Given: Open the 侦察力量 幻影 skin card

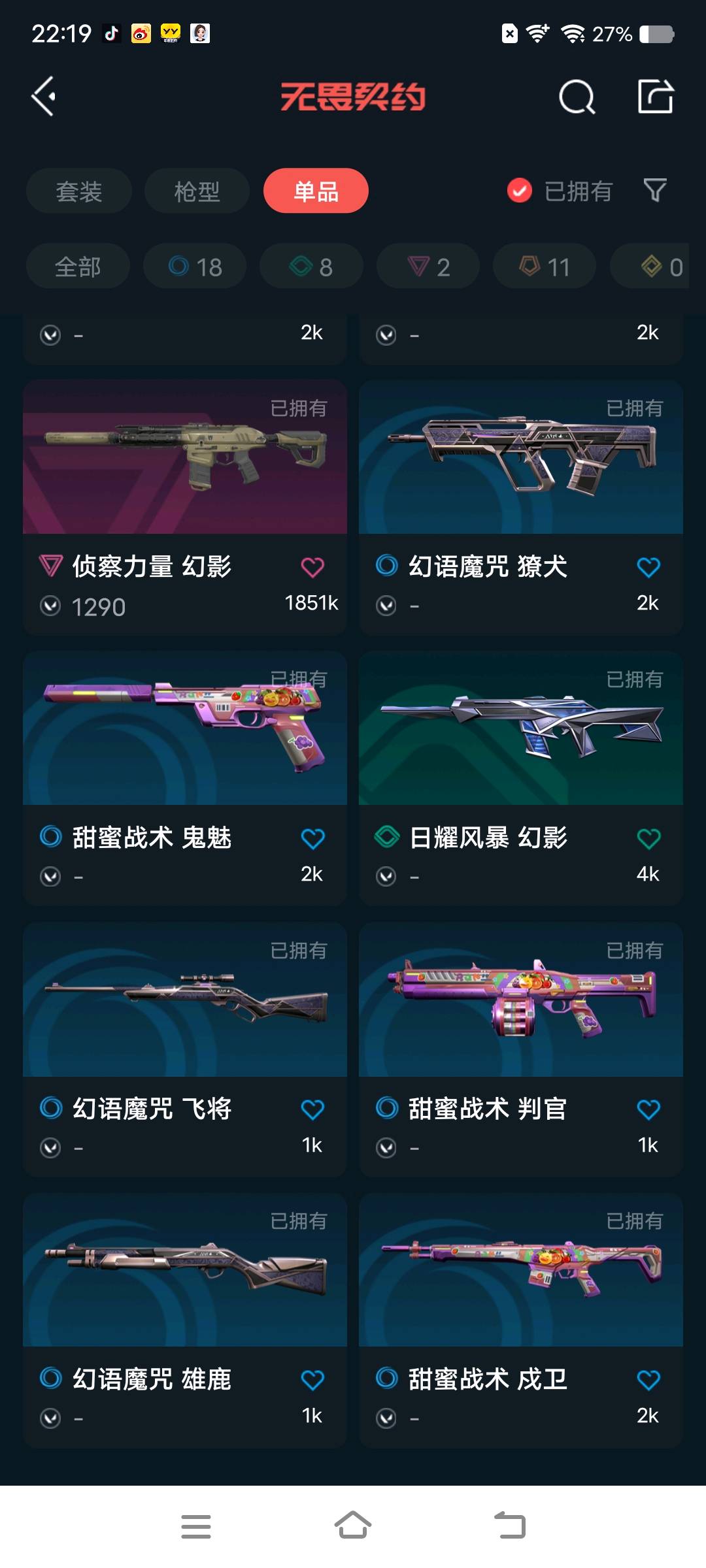Looking at the screenshot, I should pyautogui.click(x=185, y=507).
